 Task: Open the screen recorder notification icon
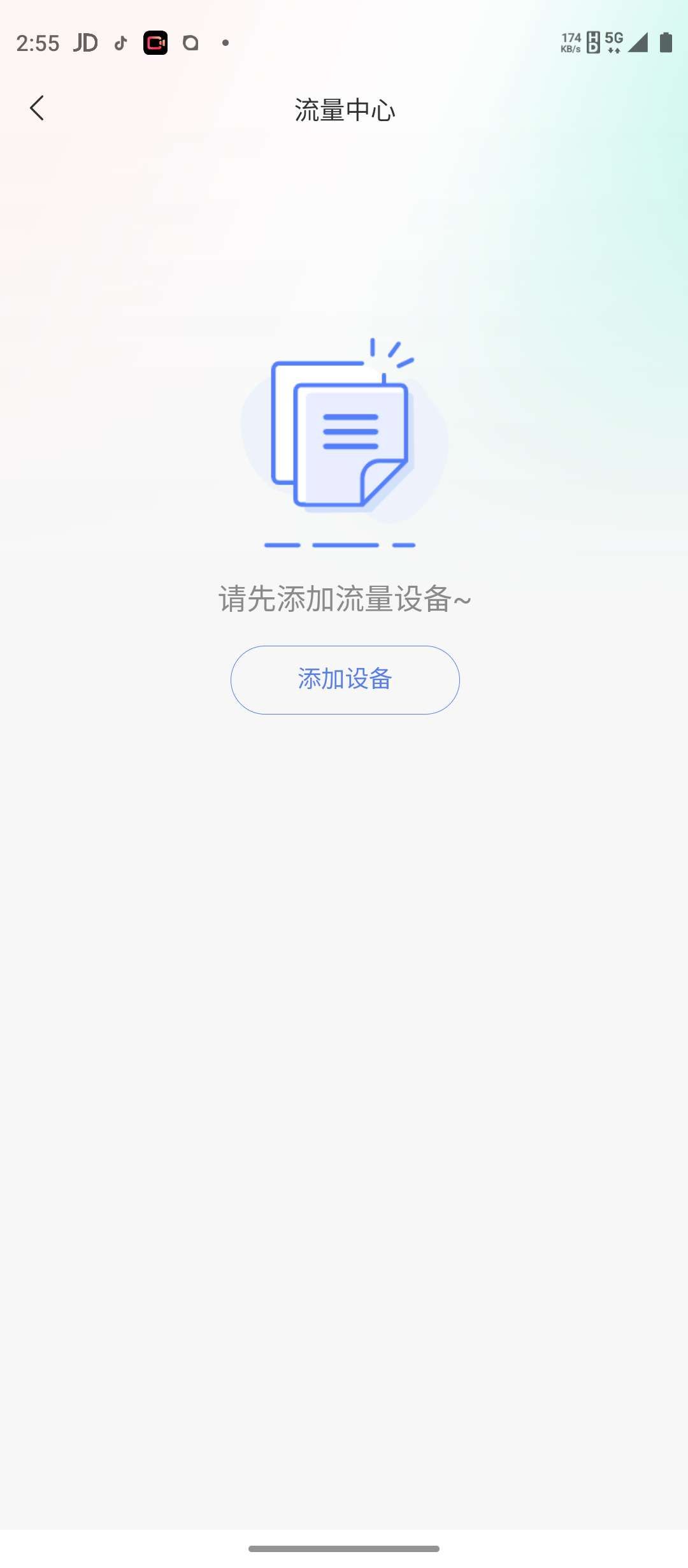154,43
